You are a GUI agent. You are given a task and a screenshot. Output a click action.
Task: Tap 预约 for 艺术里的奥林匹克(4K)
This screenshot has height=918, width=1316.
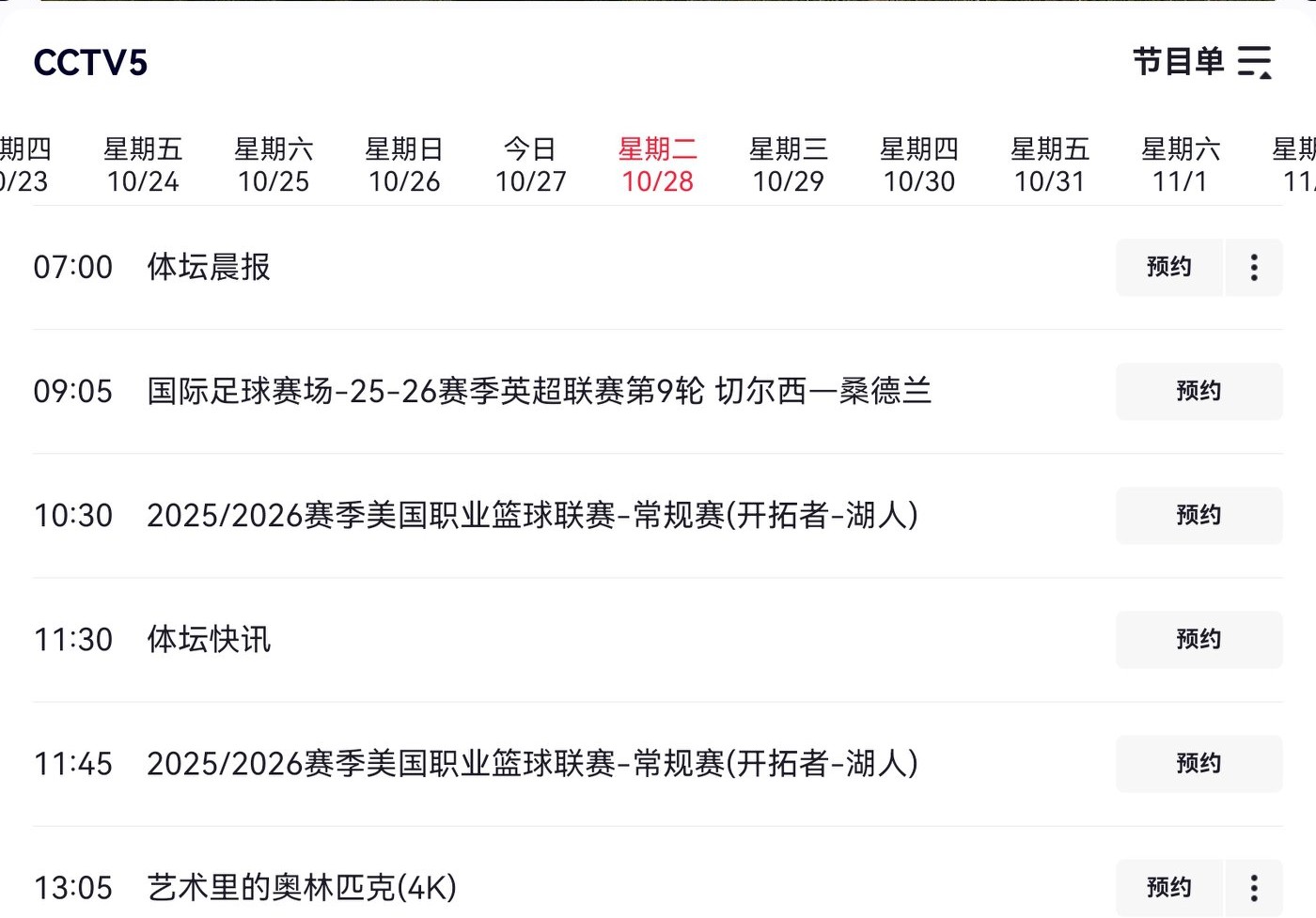point(1168,888)
